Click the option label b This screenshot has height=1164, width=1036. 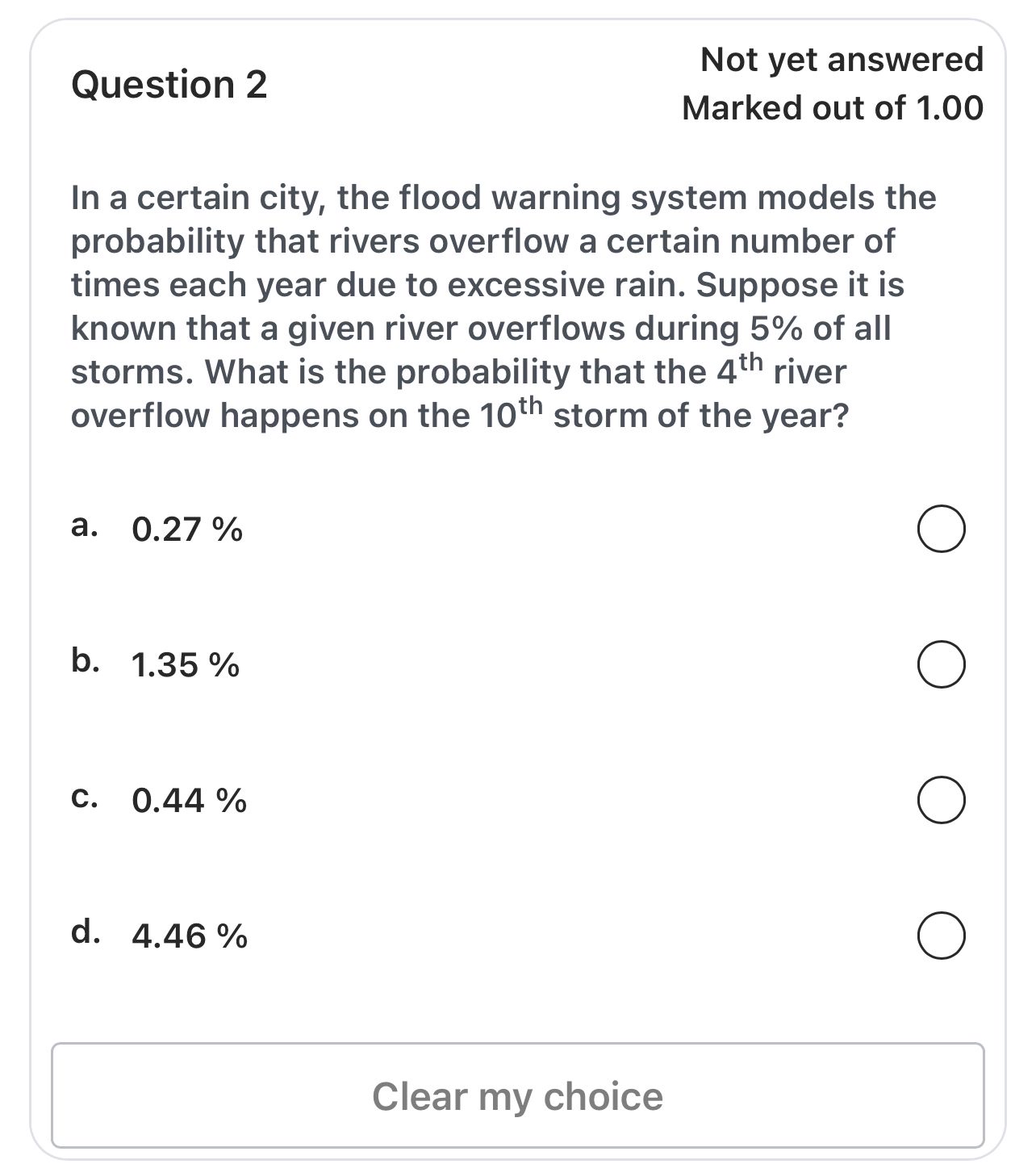coord(84,662)
